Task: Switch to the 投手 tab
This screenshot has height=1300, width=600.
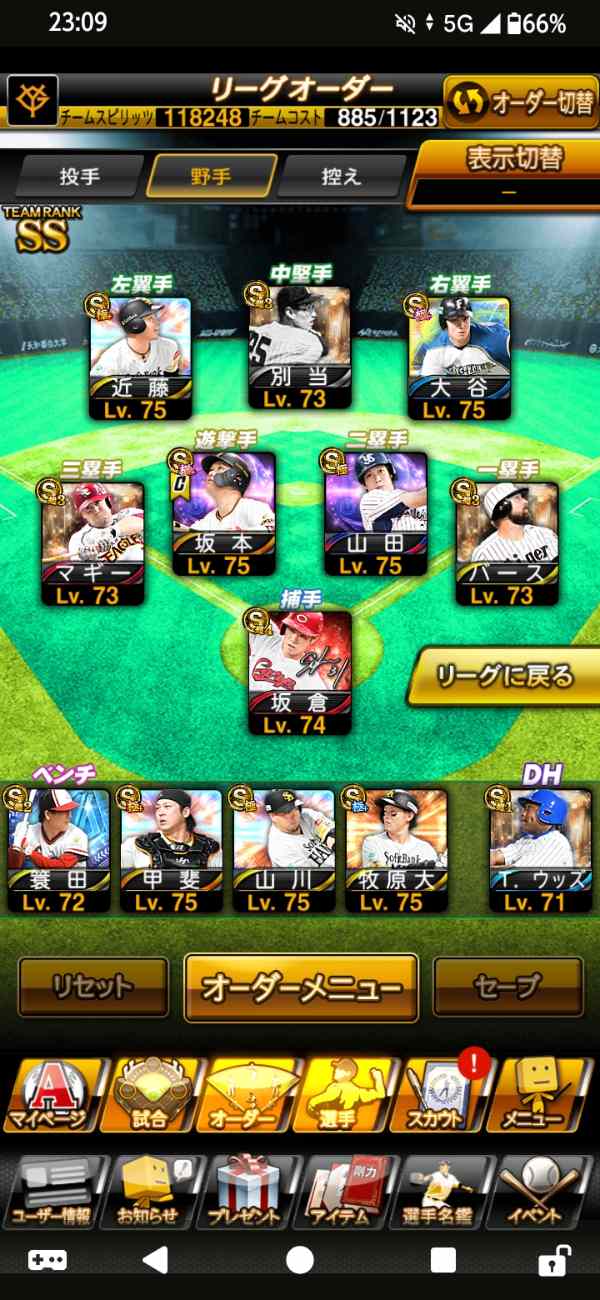Action: coord(80,177)
